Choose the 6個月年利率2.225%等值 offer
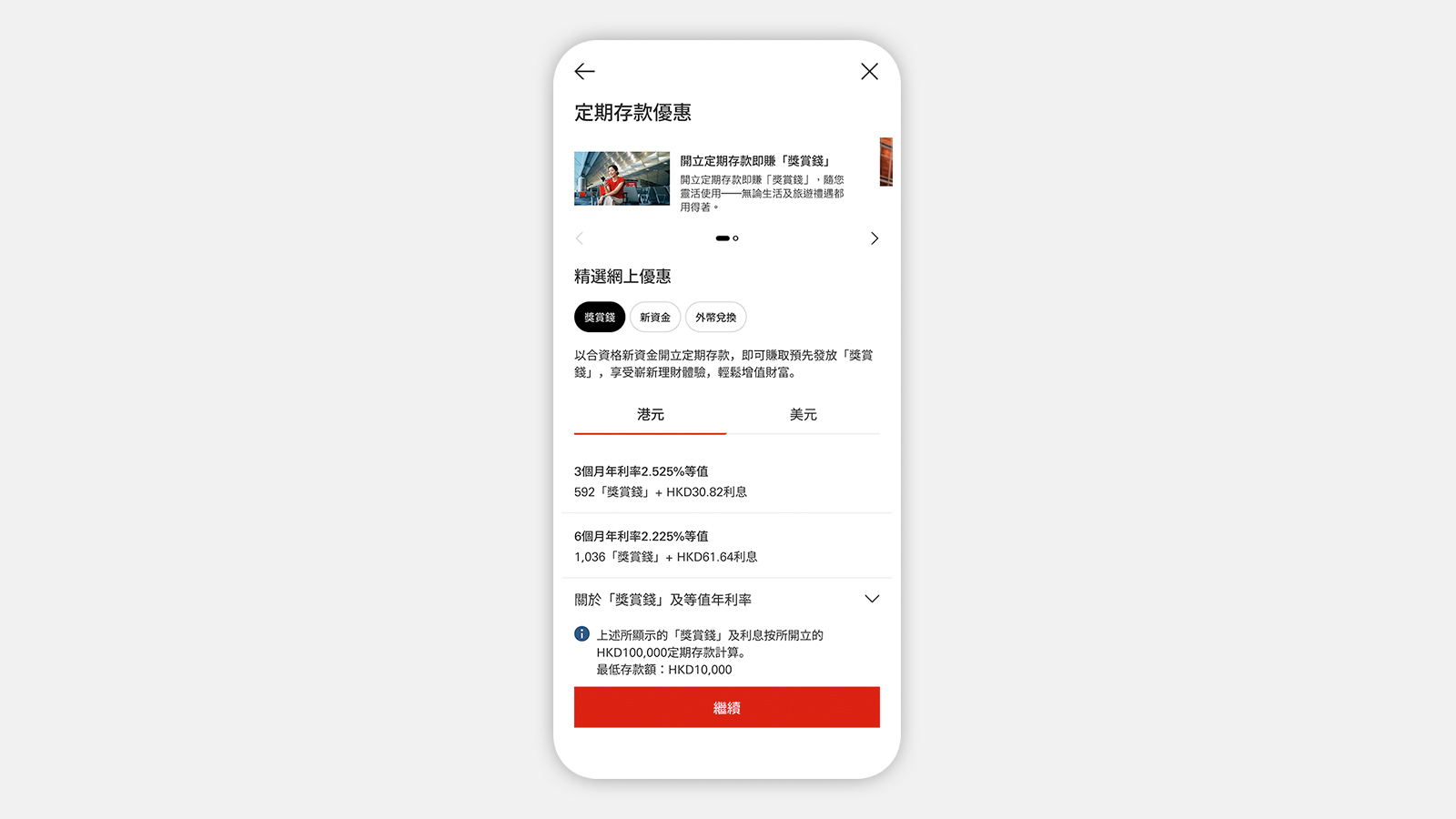This screenshot has width=1456, height=819. pyautogui.click(x=727, y=546)
